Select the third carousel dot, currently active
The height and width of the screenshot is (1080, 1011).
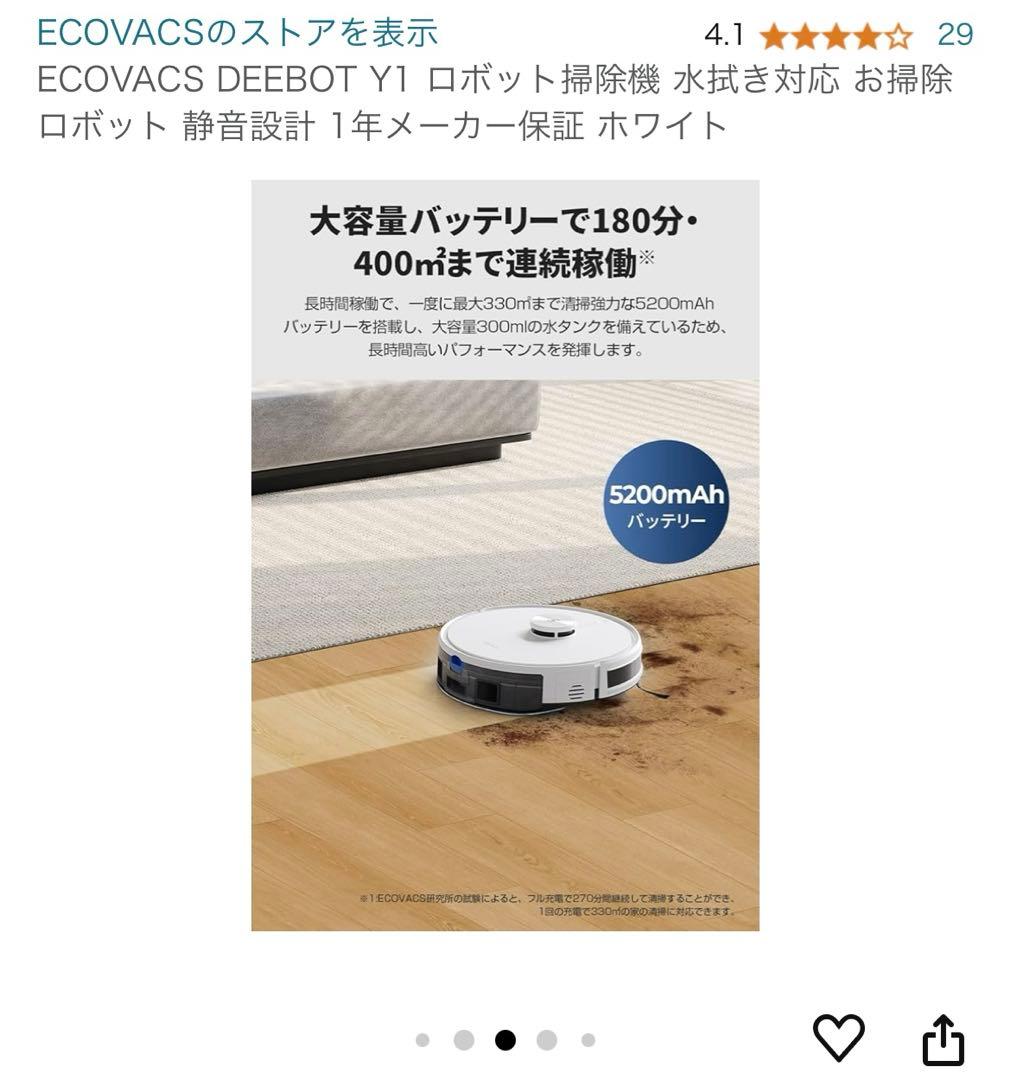click(505, 1041)
